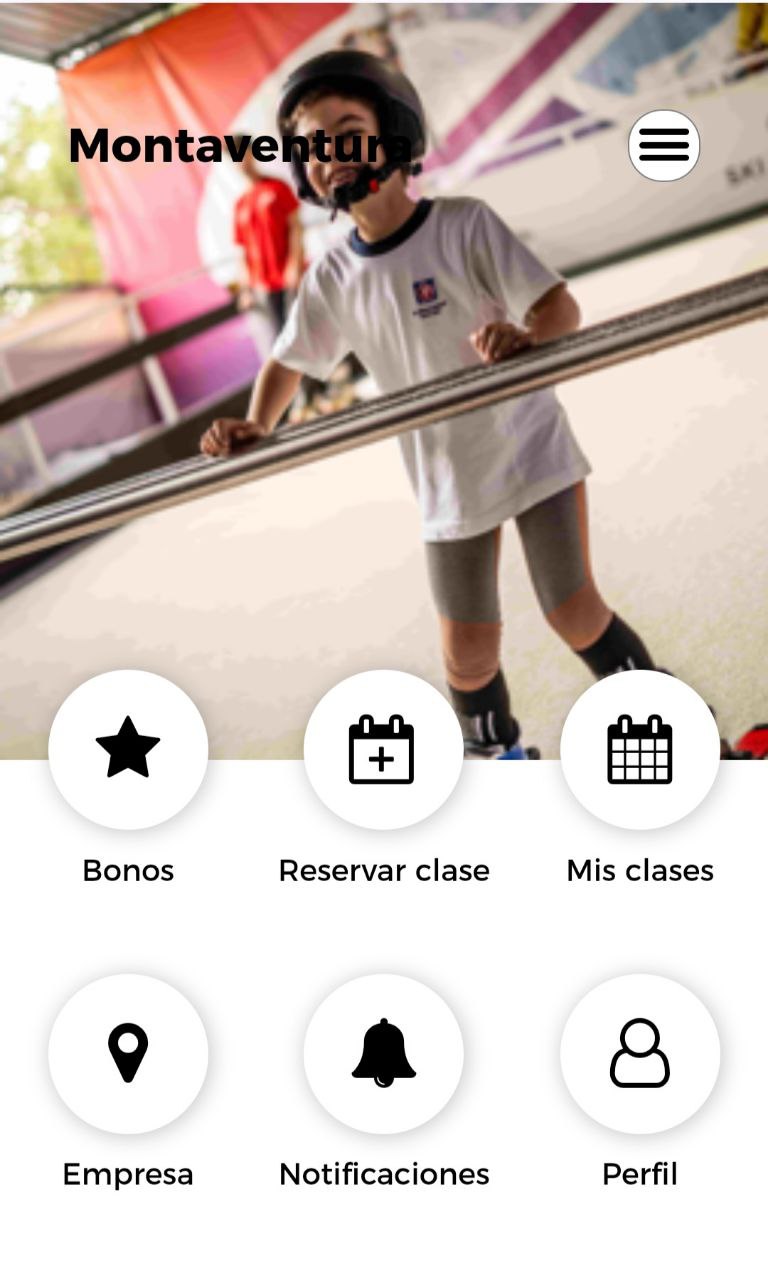Image resolution: width=768 pixels, height=1280 pixels.
Task: Open the Bonos section
Action: coord(128,750)
